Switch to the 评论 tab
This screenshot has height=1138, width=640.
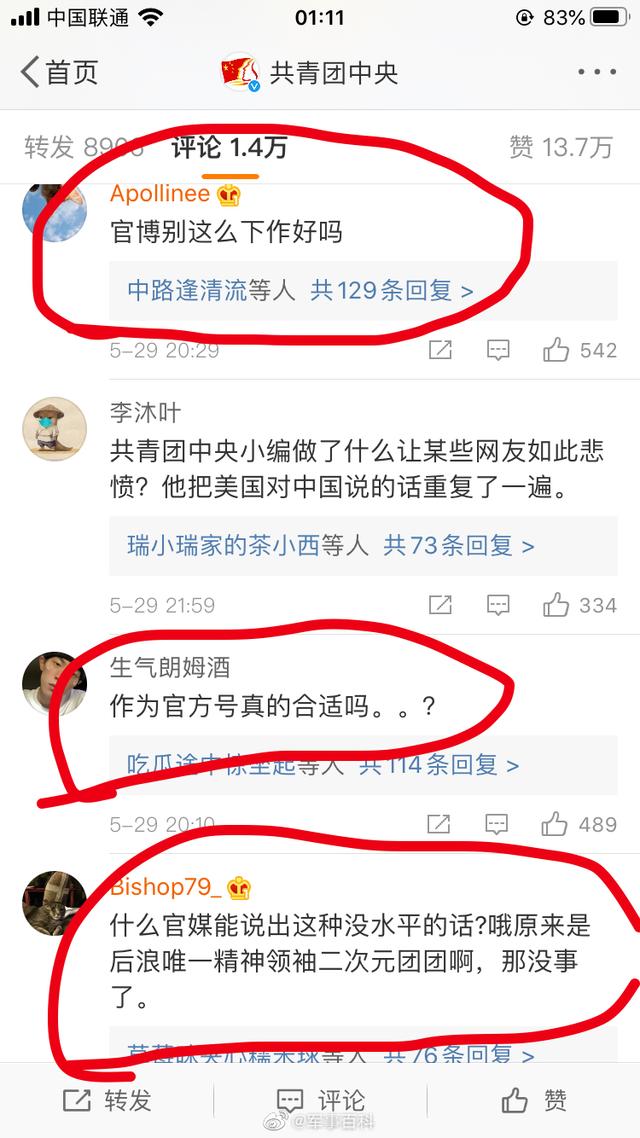pos(229,148)
